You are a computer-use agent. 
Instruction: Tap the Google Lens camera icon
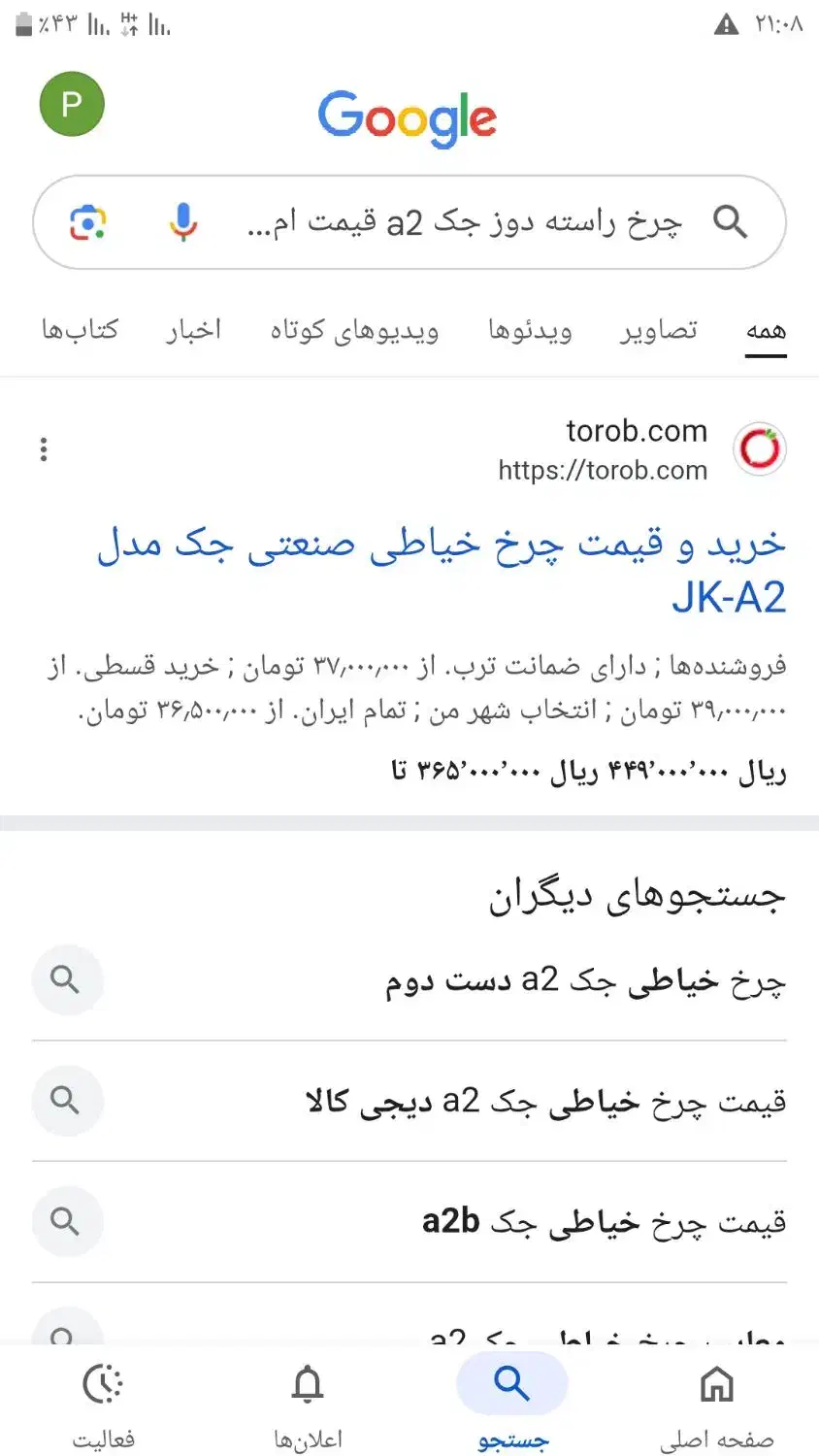pos(88,222)
